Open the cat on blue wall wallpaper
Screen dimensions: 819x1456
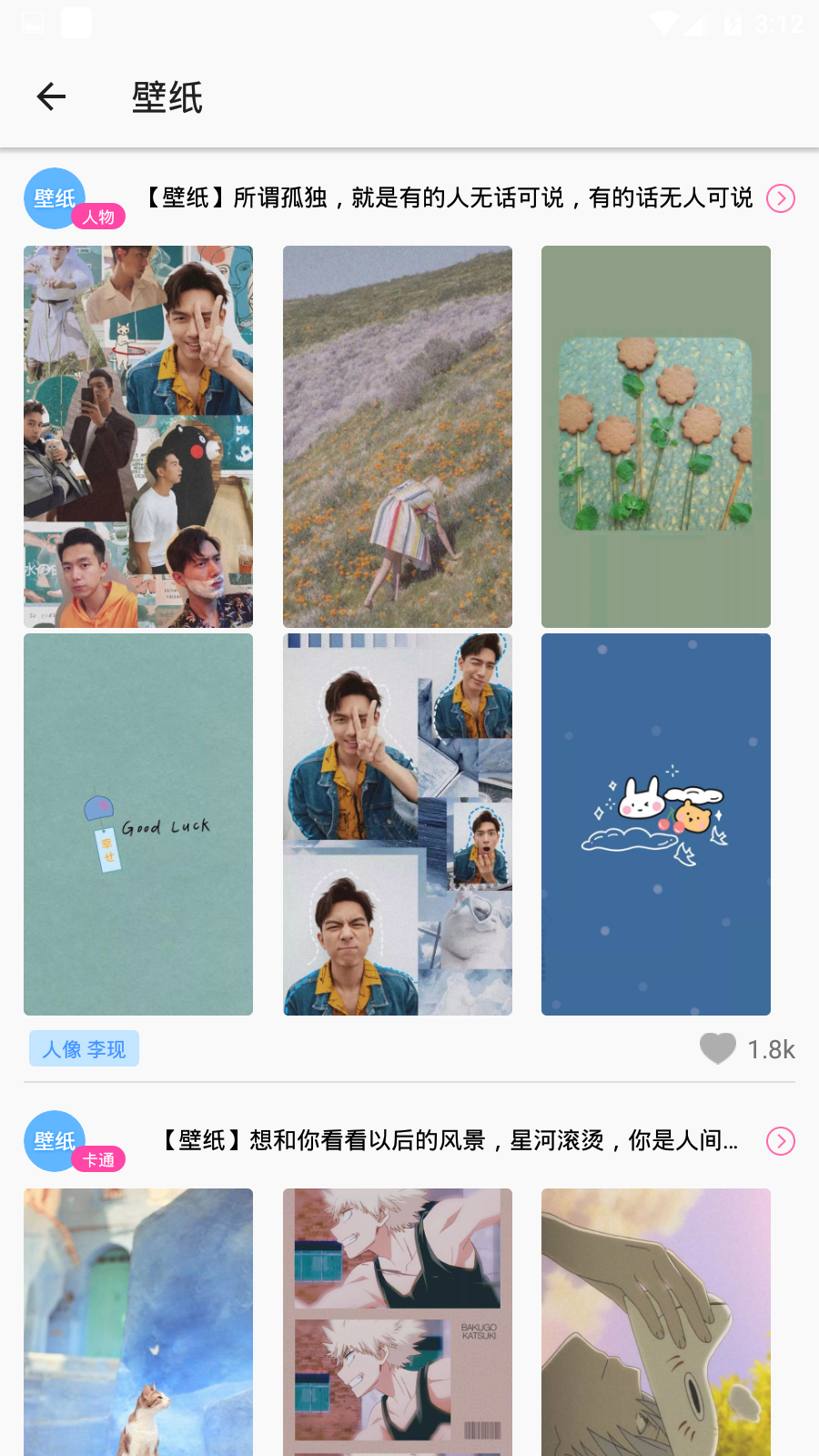(138, 1321)
